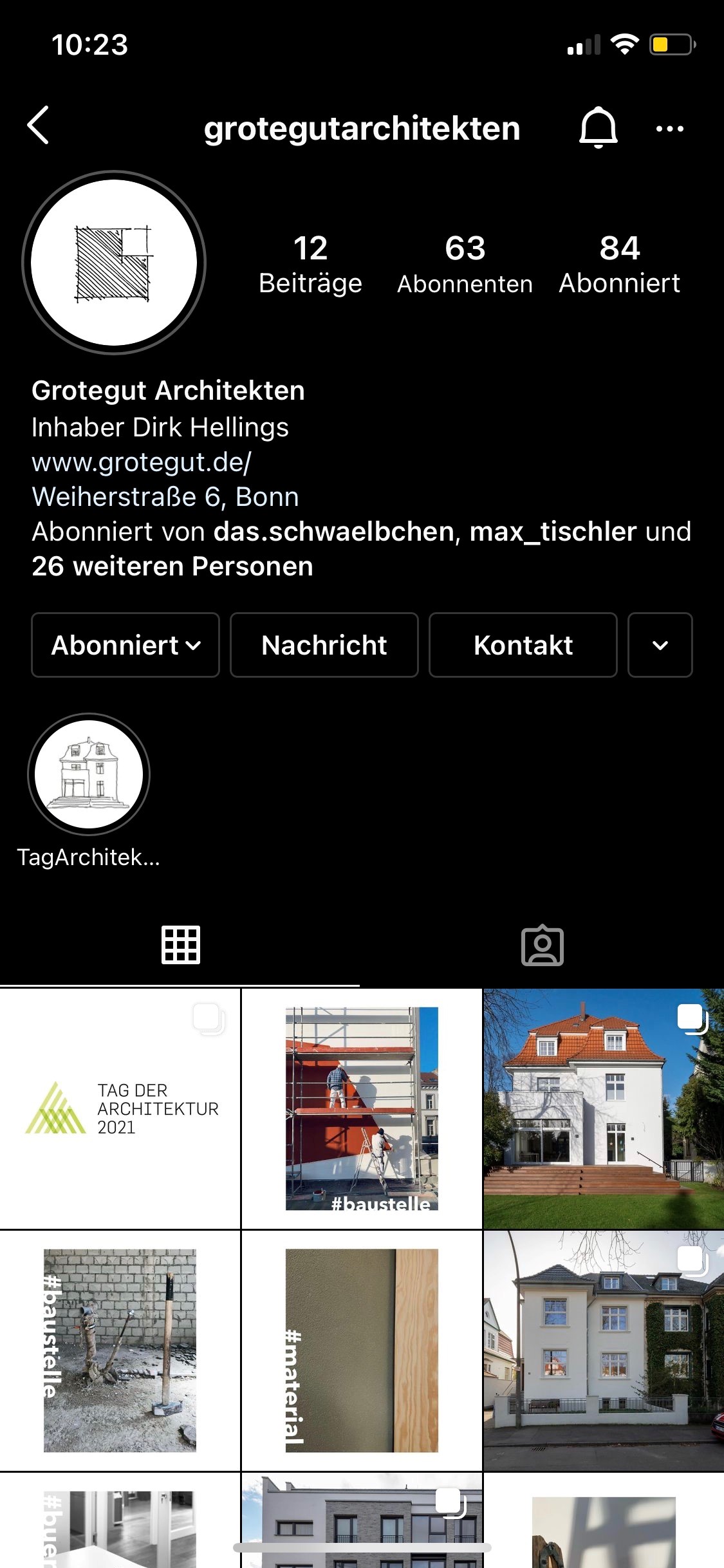Open the TagArchitek... story highlight
The image size is (724, 1568).
click(89, 774)
